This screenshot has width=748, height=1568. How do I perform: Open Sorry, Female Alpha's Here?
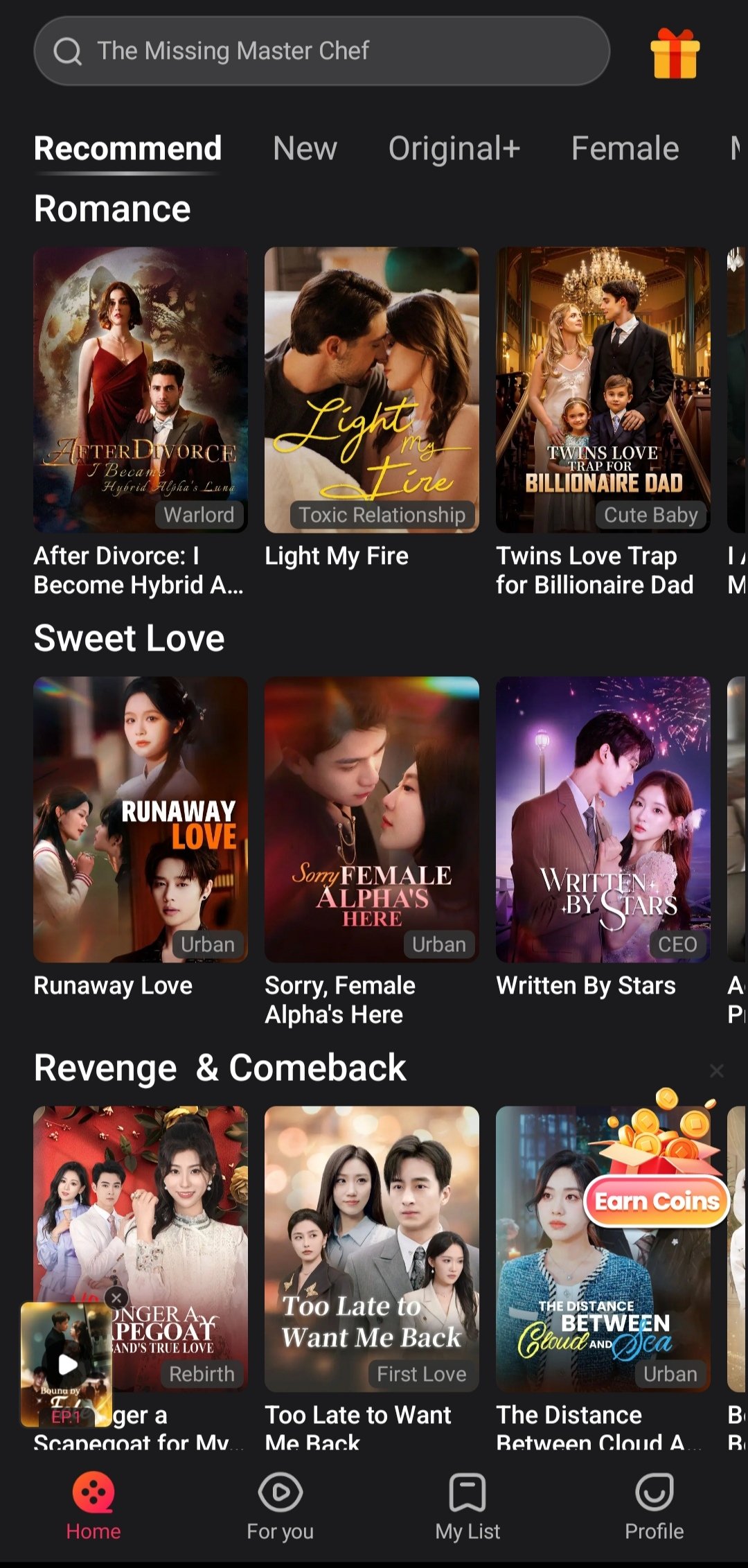click(371, 819)
